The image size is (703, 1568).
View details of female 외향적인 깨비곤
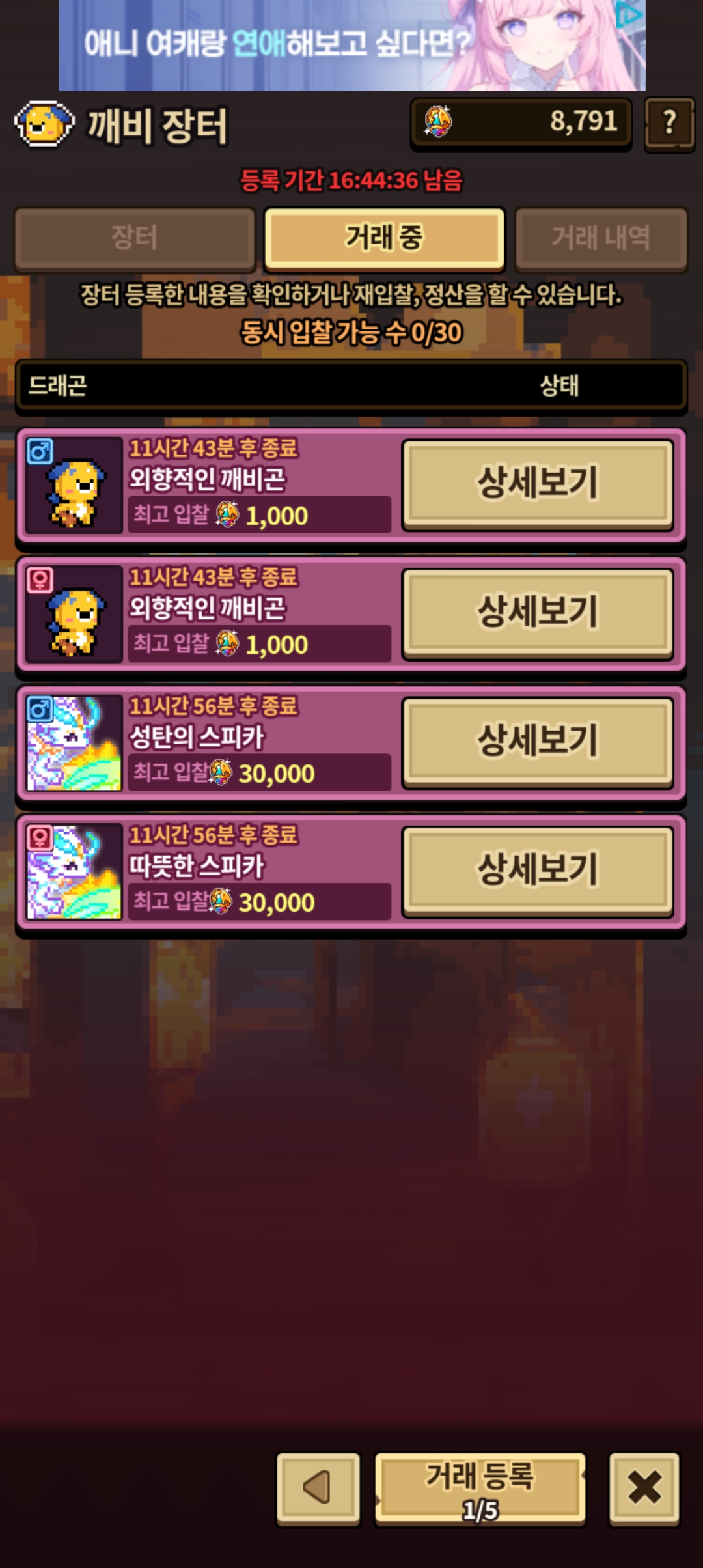click(538, 613)
